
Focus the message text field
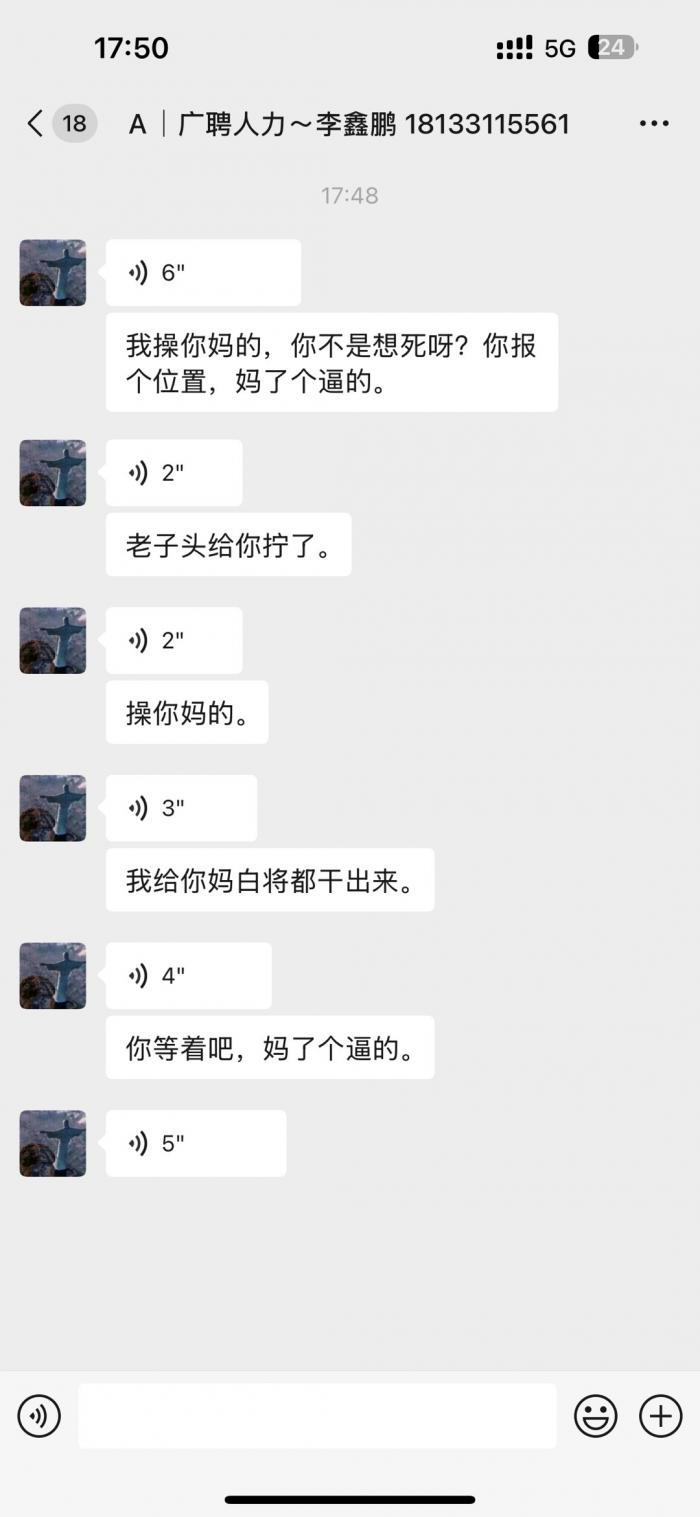coord(317,1416)
